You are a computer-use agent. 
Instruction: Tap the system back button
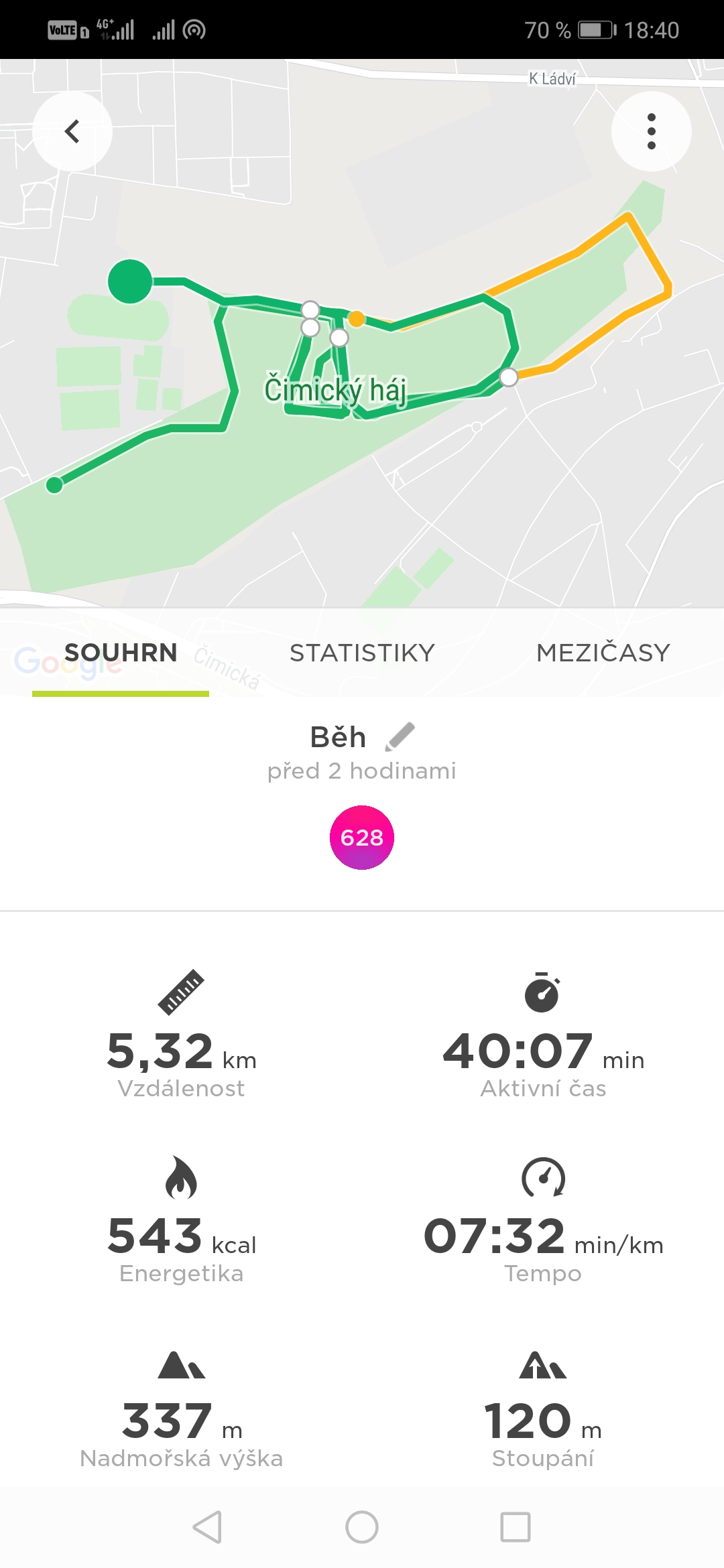[207, 1527]
